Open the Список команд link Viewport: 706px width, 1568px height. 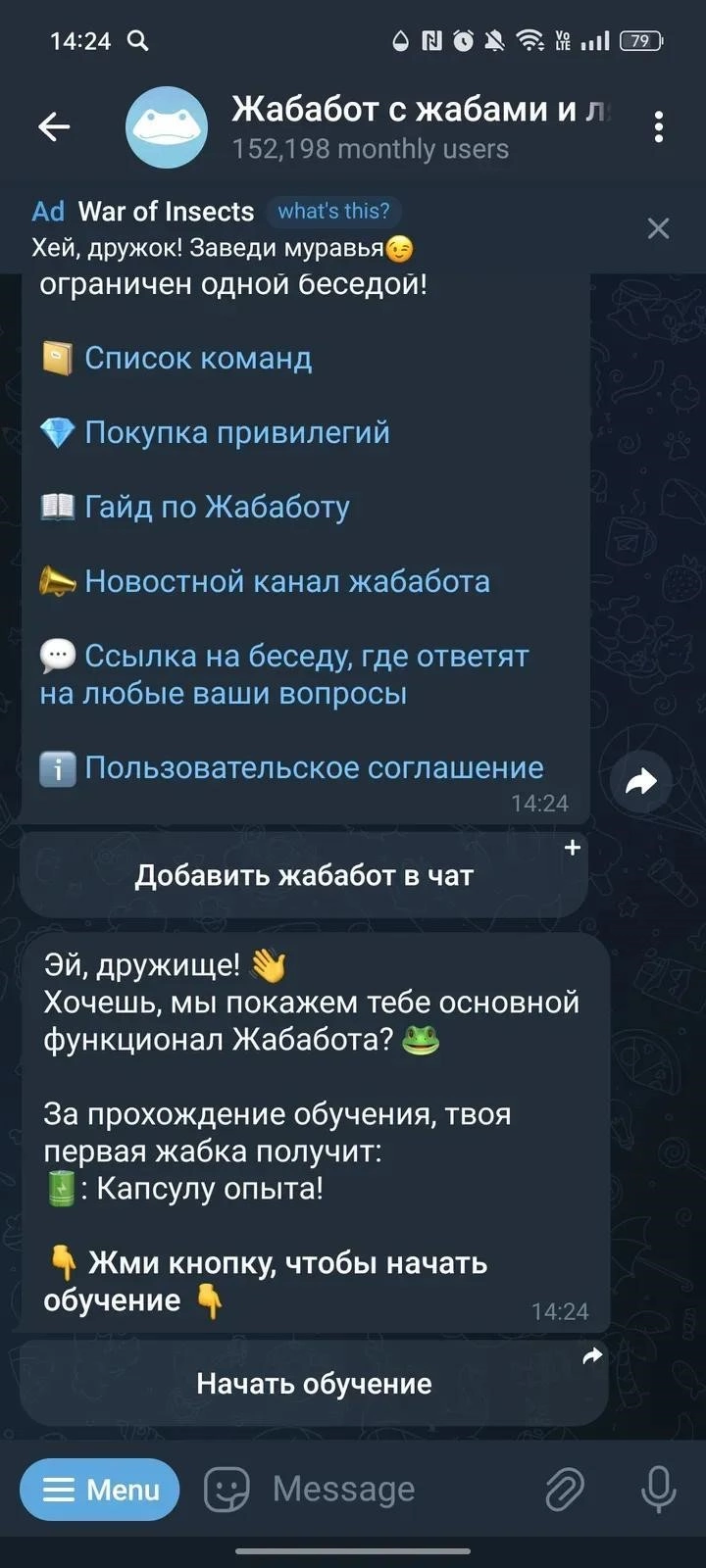pos(198,359)
